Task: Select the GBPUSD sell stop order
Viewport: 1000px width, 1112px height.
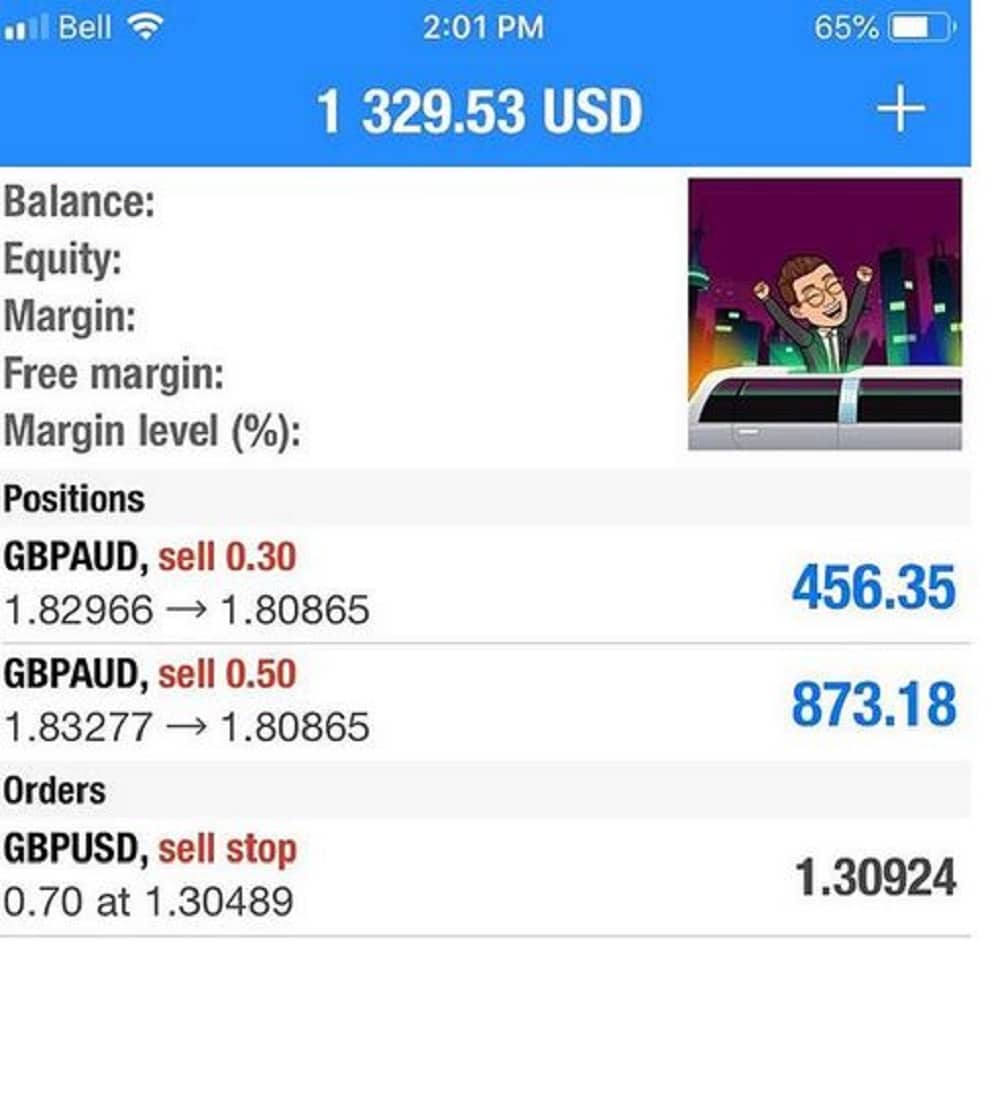Action: 480,877
